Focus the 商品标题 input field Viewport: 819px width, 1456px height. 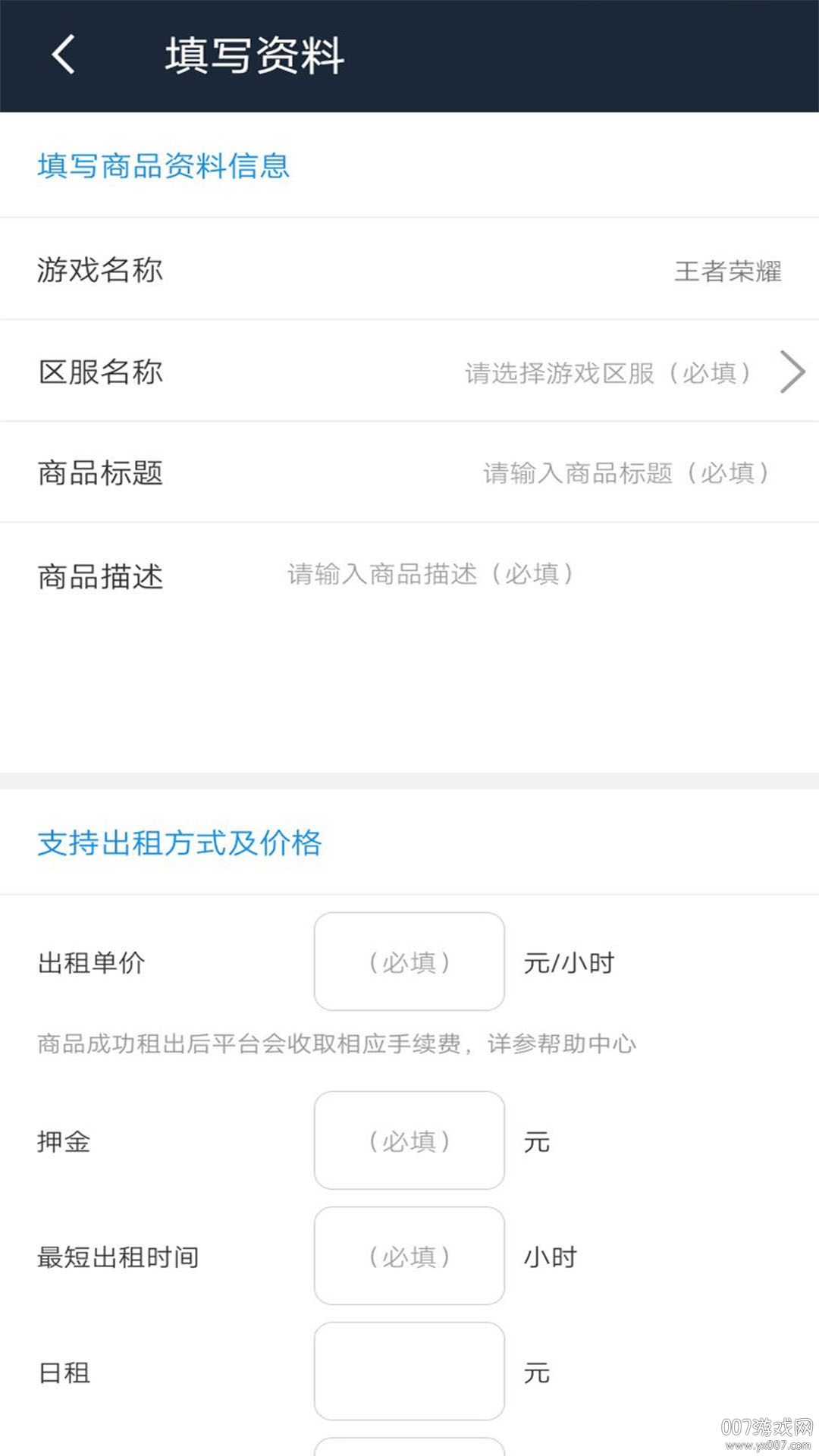tap(625, 473)
